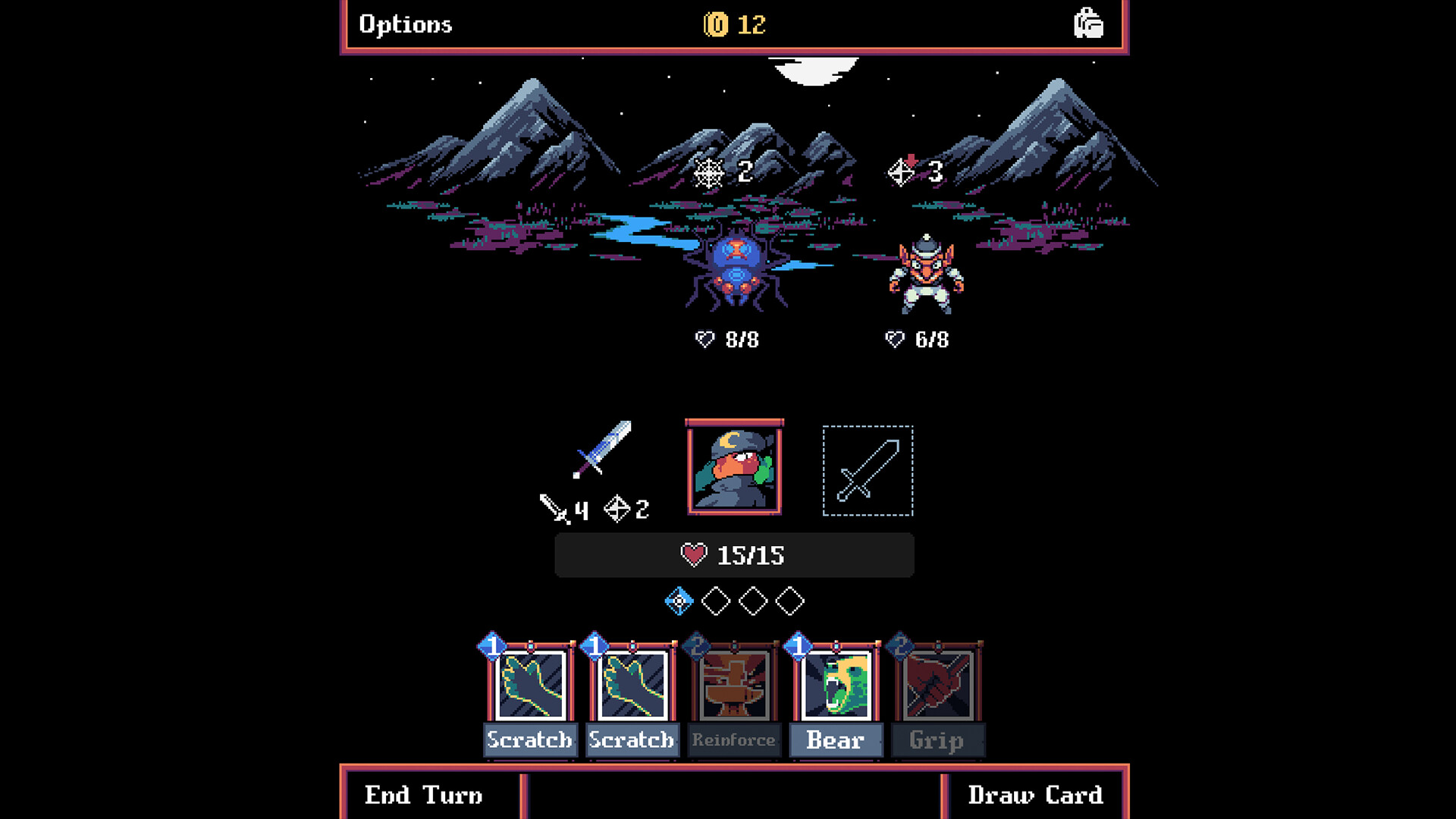End the current turn
The height and width of the screenshot is (819, 1456).
424,795
